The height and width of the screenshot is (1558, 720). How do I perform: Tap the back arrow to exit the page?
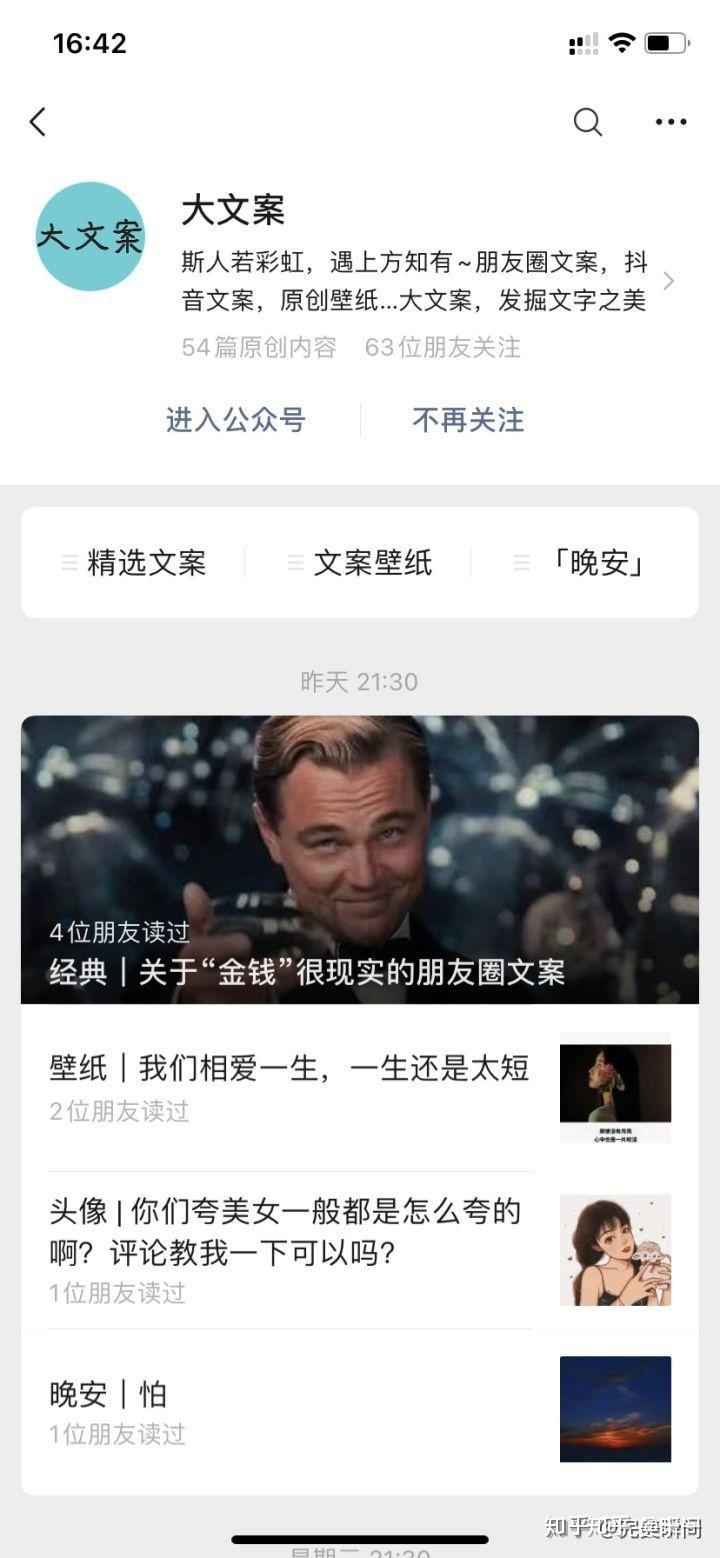(x=38, y=122)
